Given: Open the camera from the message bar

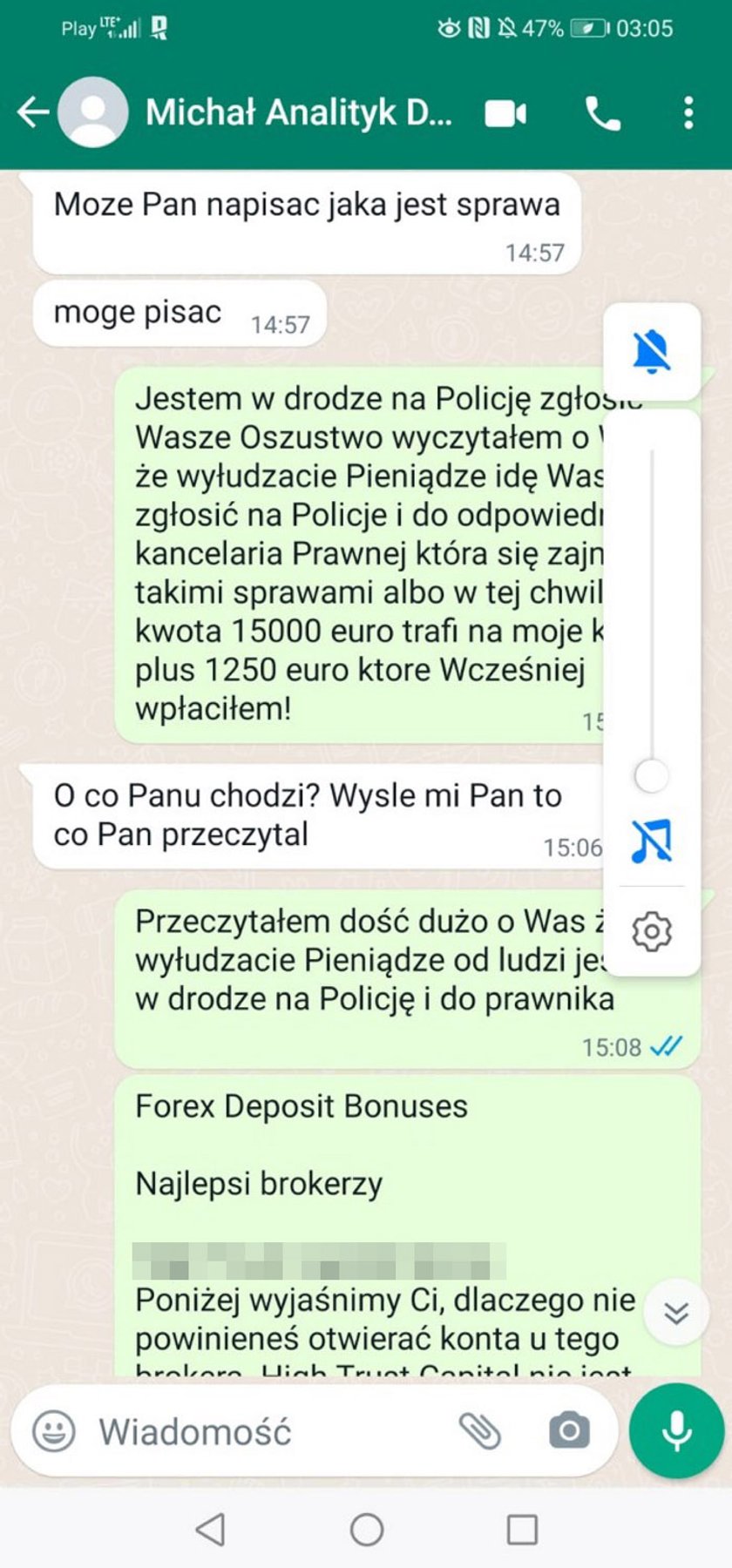Looking at the screenshot, I should tap(569, 1431).
